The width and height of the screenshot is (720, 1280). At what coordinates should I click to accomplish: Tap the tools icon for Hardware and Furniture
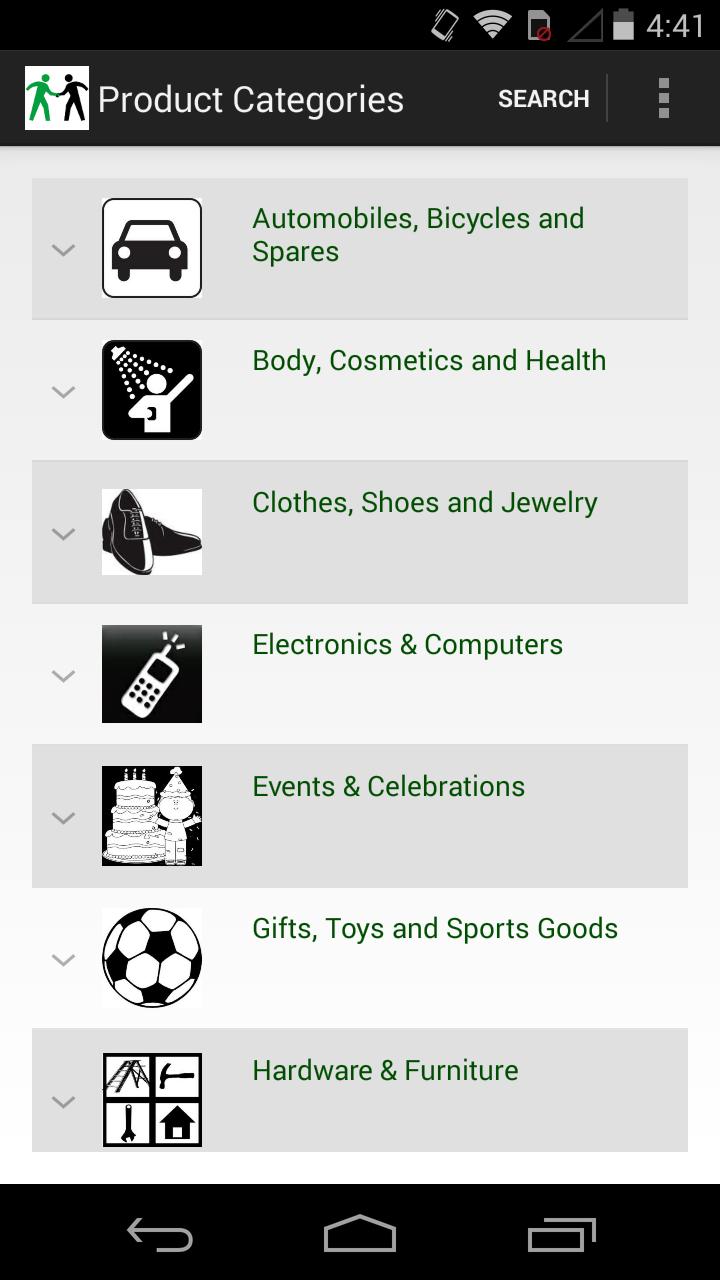pos(151,1100)
